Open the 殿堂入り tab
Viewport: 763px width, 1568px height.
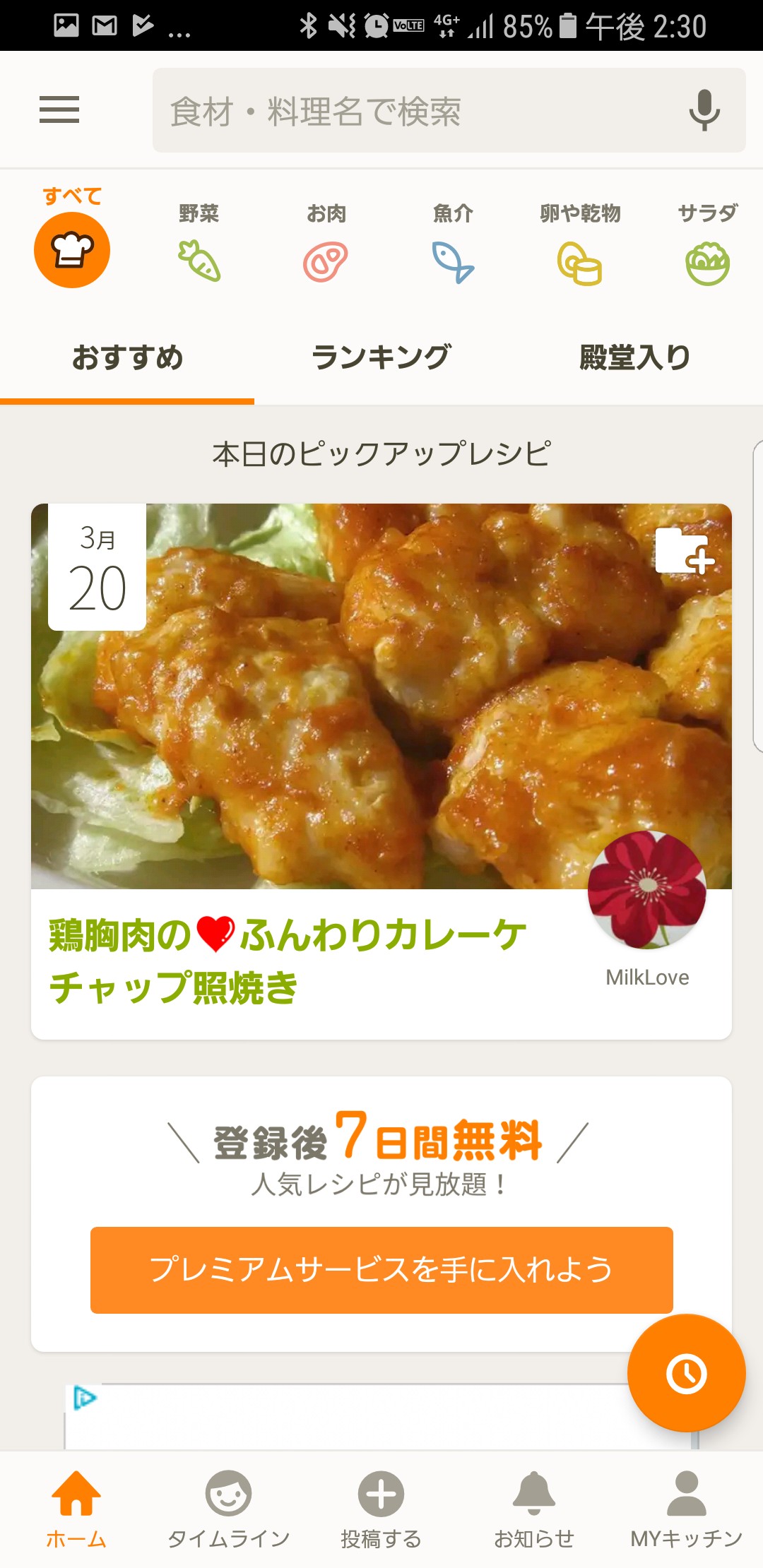[x=635, y=357]
